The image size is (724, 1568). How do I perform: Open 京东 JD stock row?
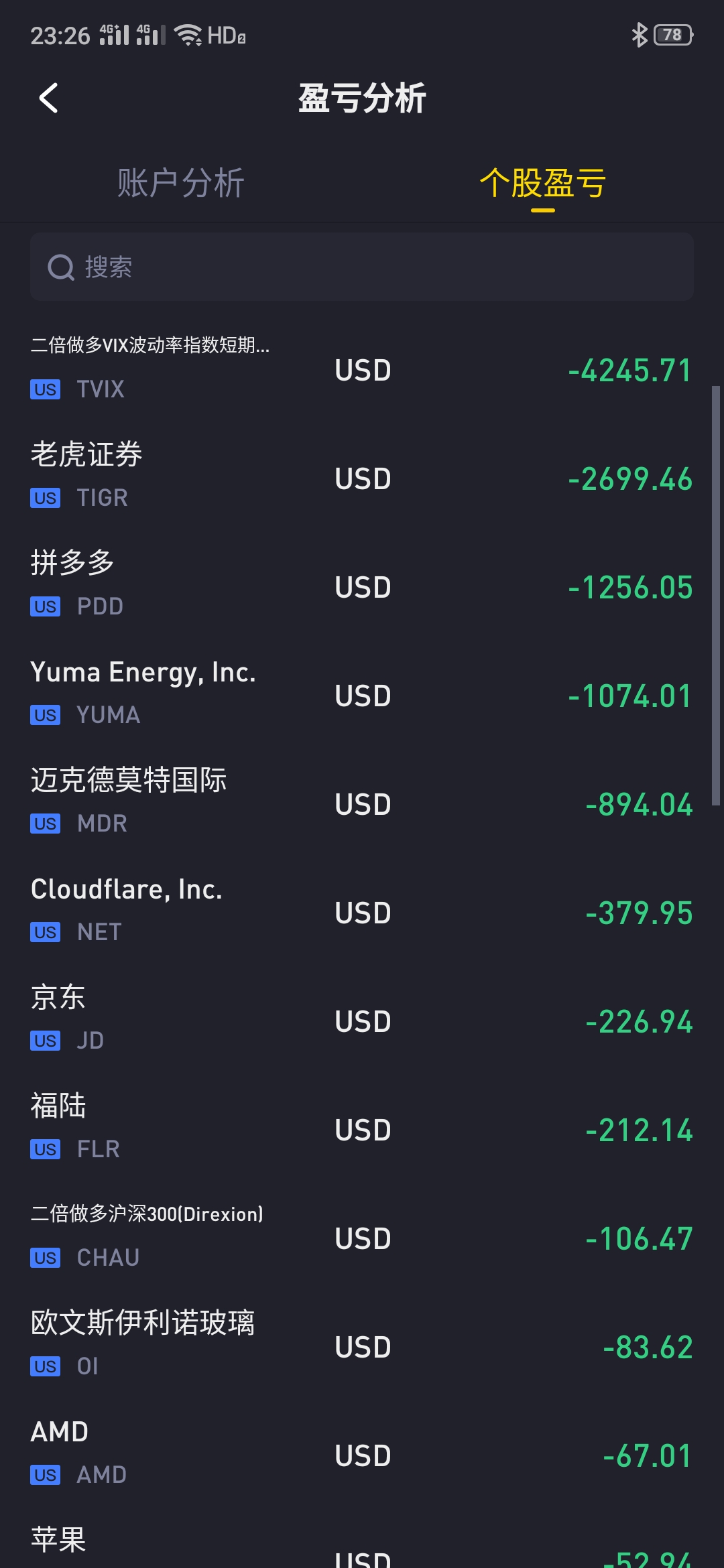click(362, 1020)
